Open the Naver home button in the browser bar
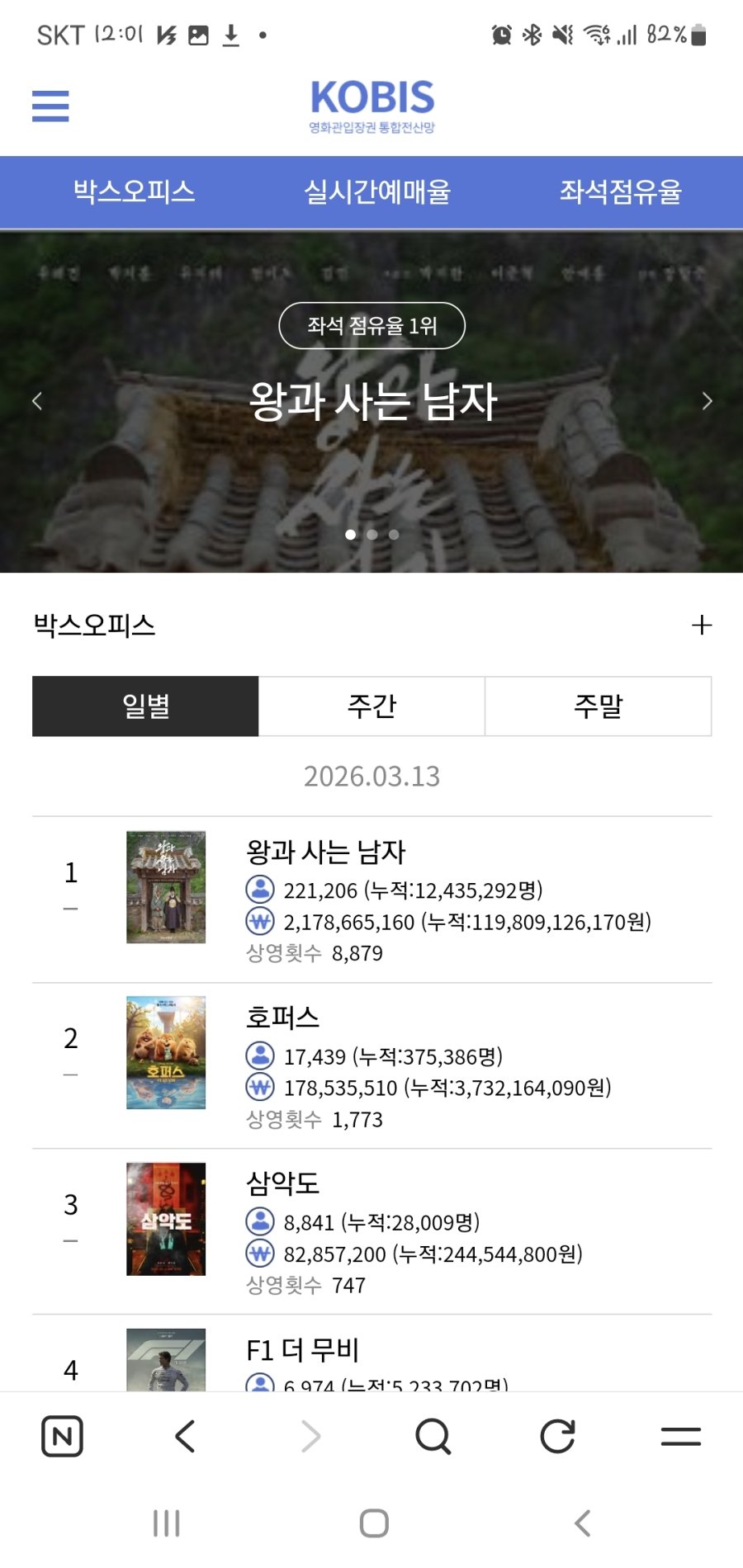The height and width of the screenshot is (1568, 743). 62,1437
